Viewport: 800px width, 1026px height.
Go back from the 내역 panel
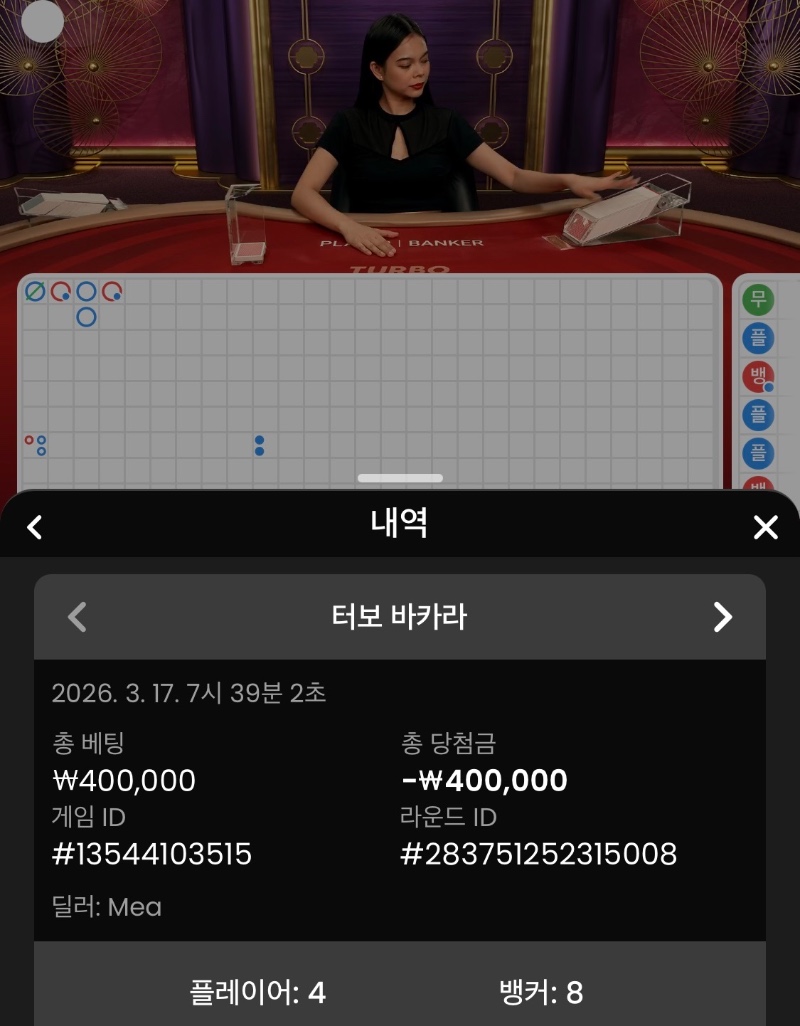pyautogui.click(x=35, y=527)
